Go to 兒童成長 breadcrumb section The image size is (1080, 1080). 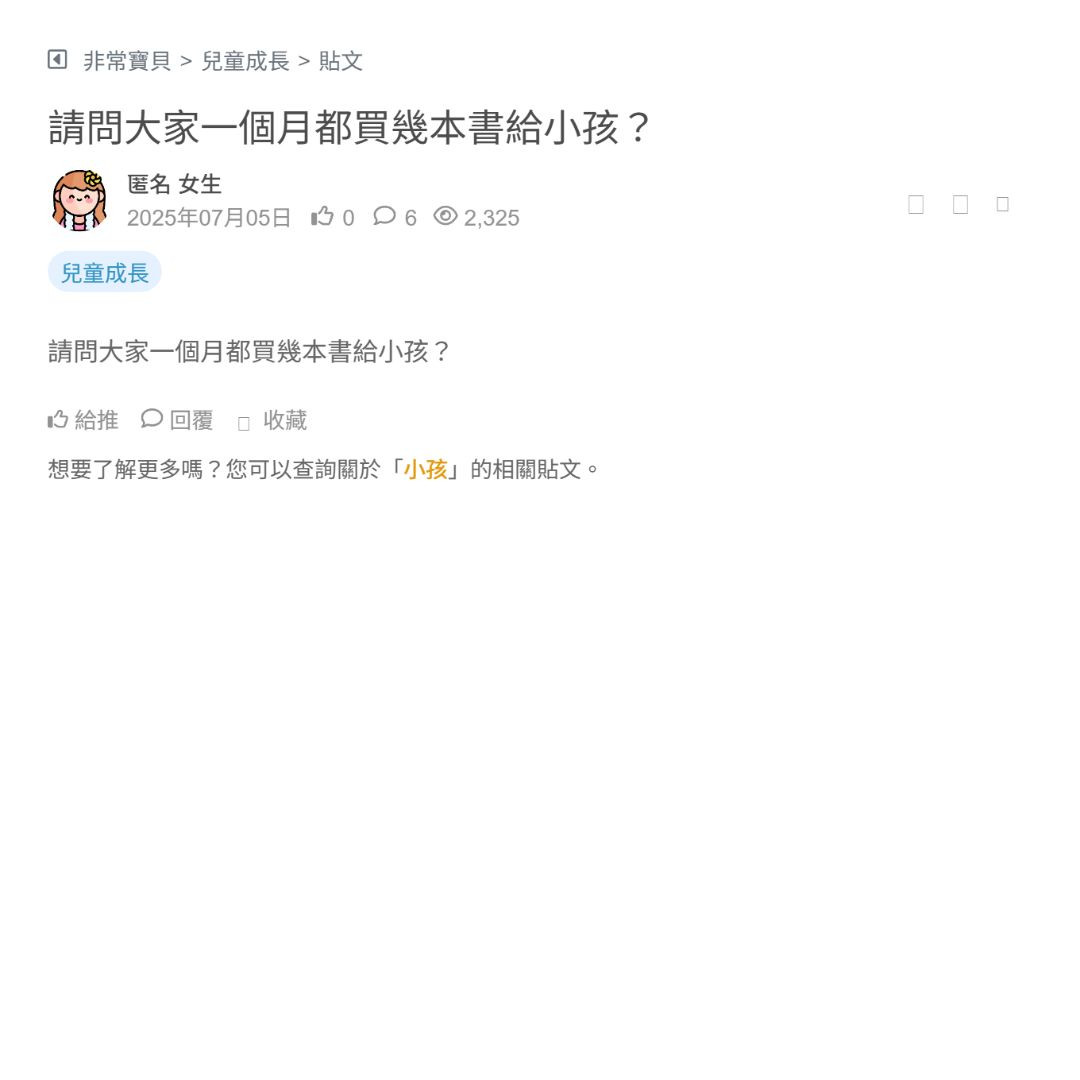coord(245,61)
